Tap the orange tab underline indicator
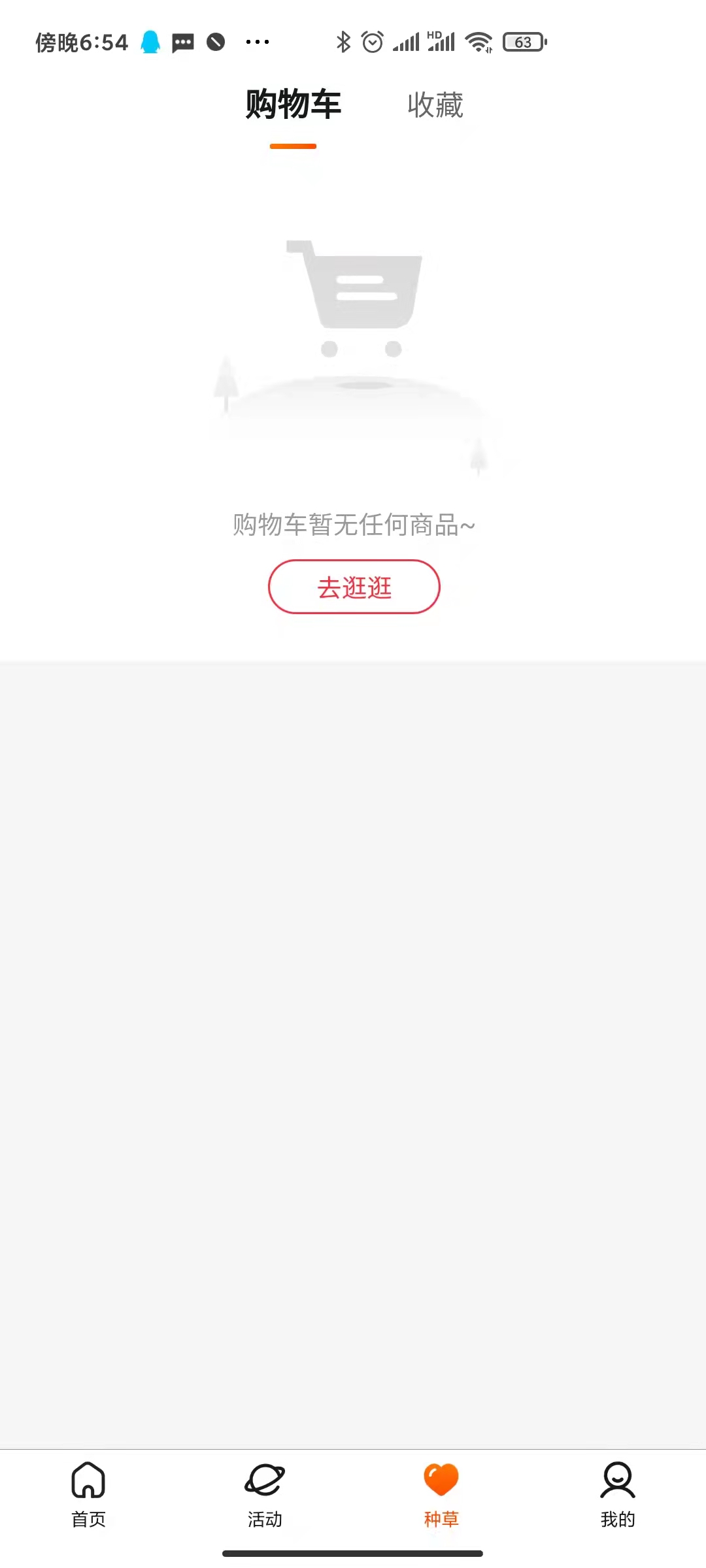 pos(294,145)
